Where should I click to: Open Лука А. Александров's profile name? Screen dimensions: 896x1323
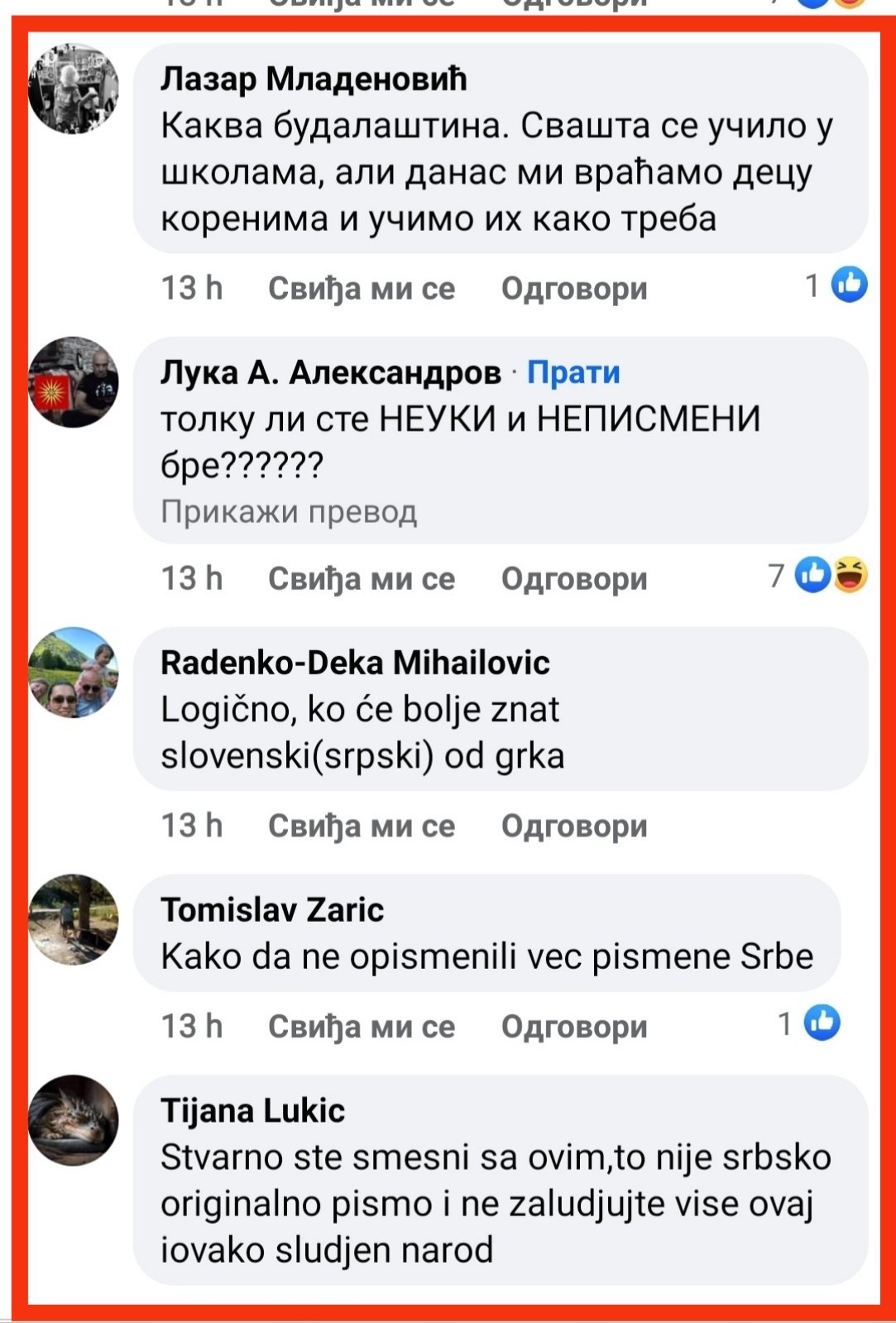331,372
